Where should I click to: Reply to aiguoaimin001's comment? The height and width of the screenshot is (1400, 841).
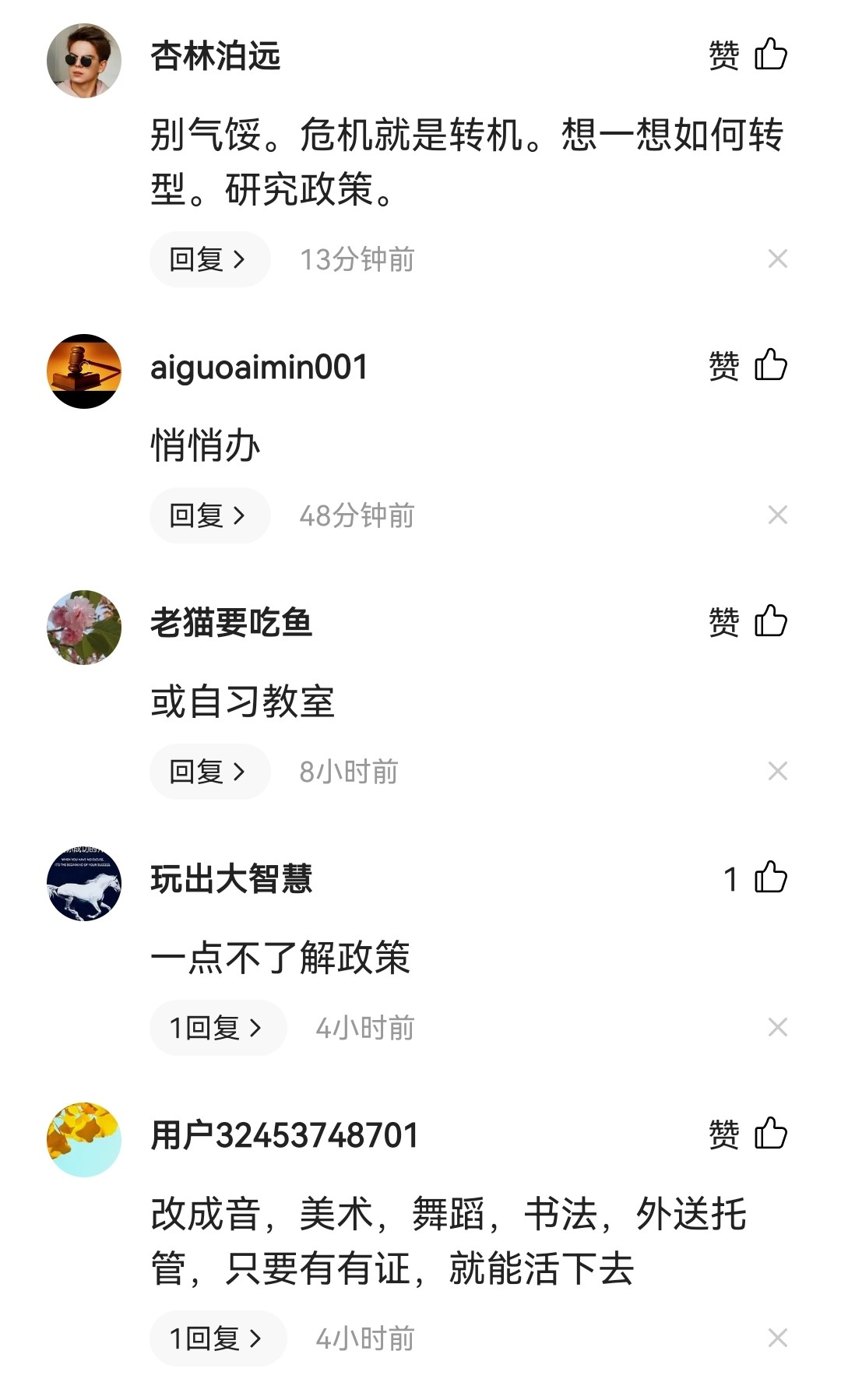209,515
